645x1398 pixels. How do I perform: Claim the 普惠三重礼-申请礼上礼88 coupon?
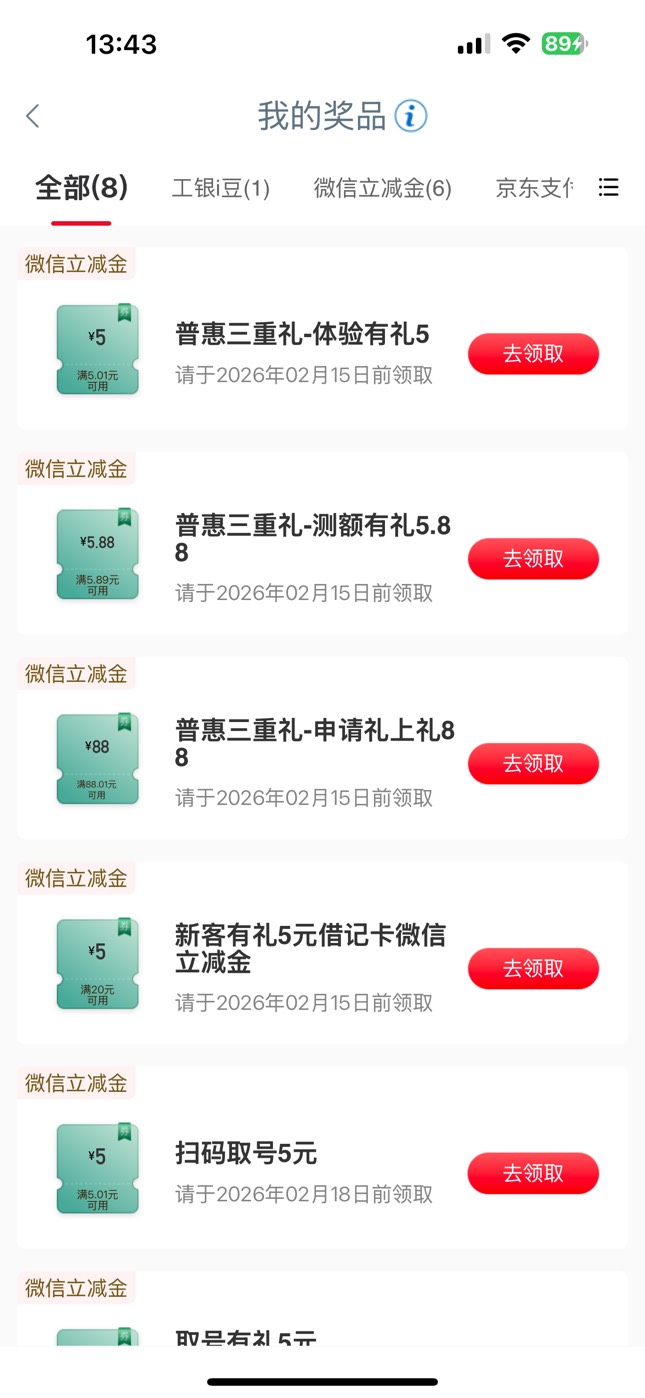click(533, 764)
